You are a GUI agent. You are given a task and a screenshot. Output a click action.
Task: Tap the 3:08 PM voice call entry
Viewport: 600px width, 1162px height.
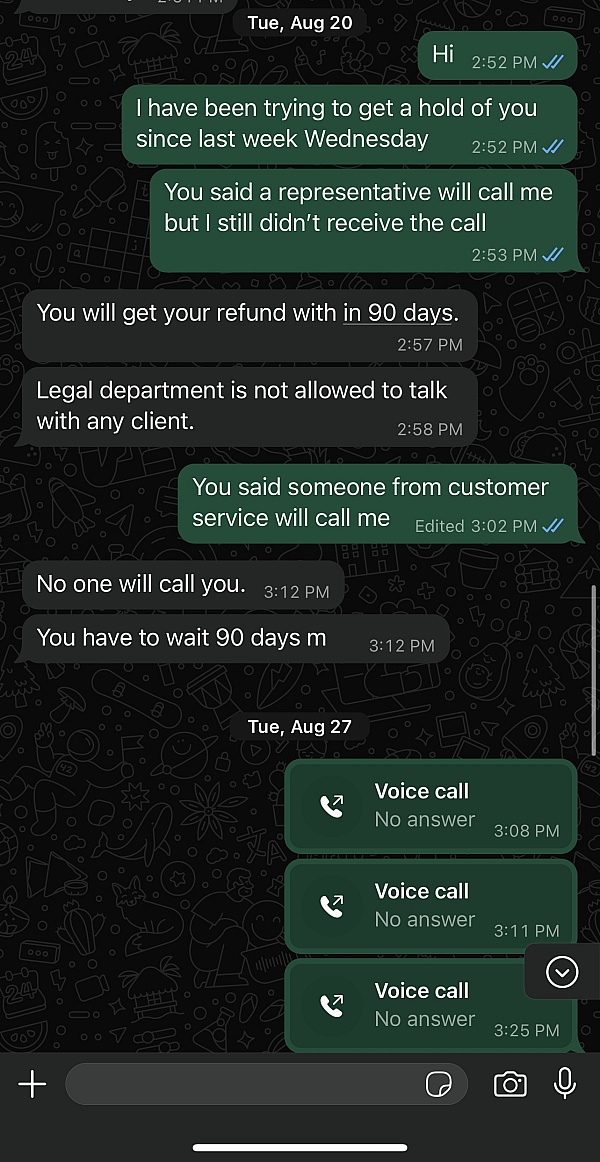tap(431, 806)
